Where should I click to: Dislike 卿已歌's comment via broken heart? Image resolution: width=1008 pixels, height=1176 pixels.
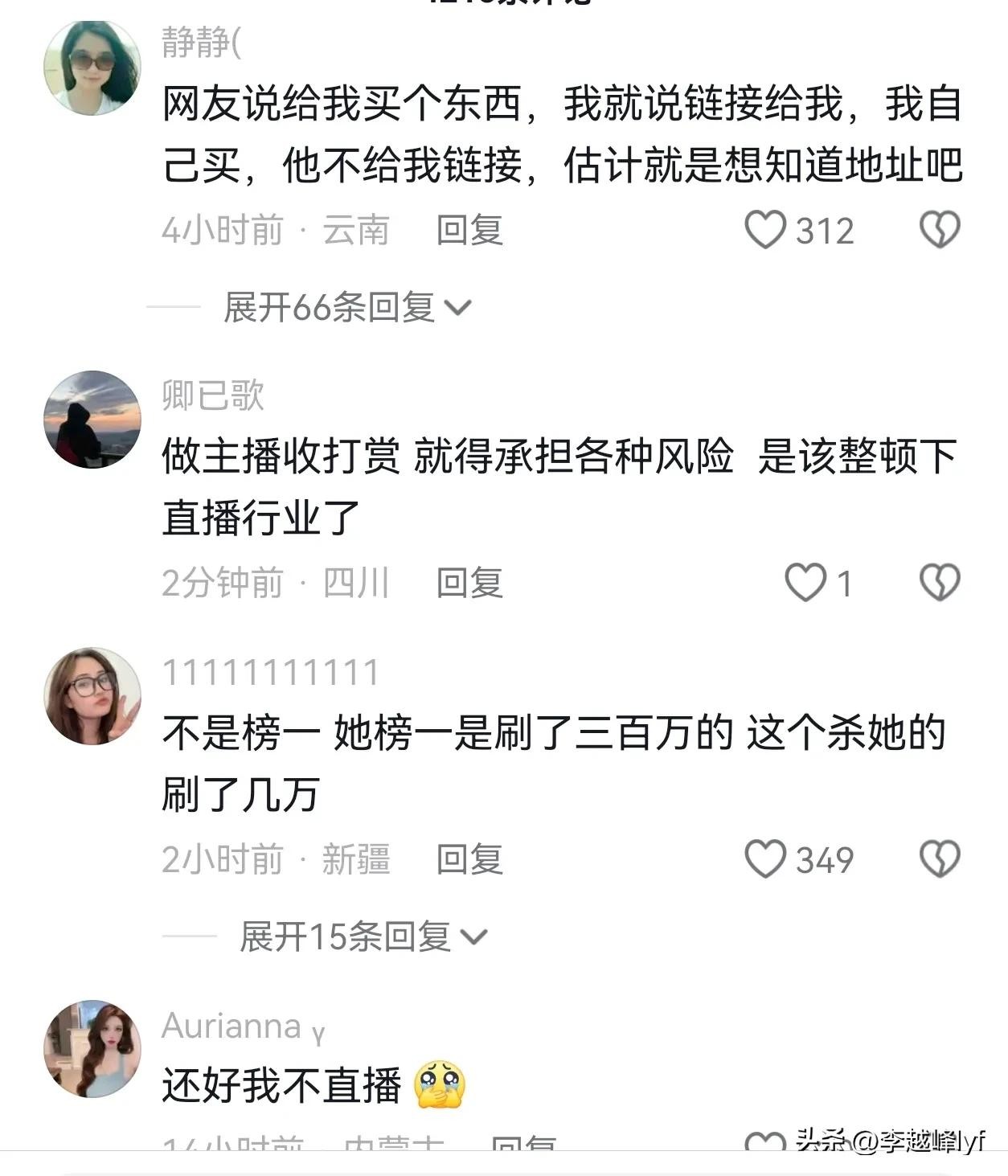coord(940,582)
